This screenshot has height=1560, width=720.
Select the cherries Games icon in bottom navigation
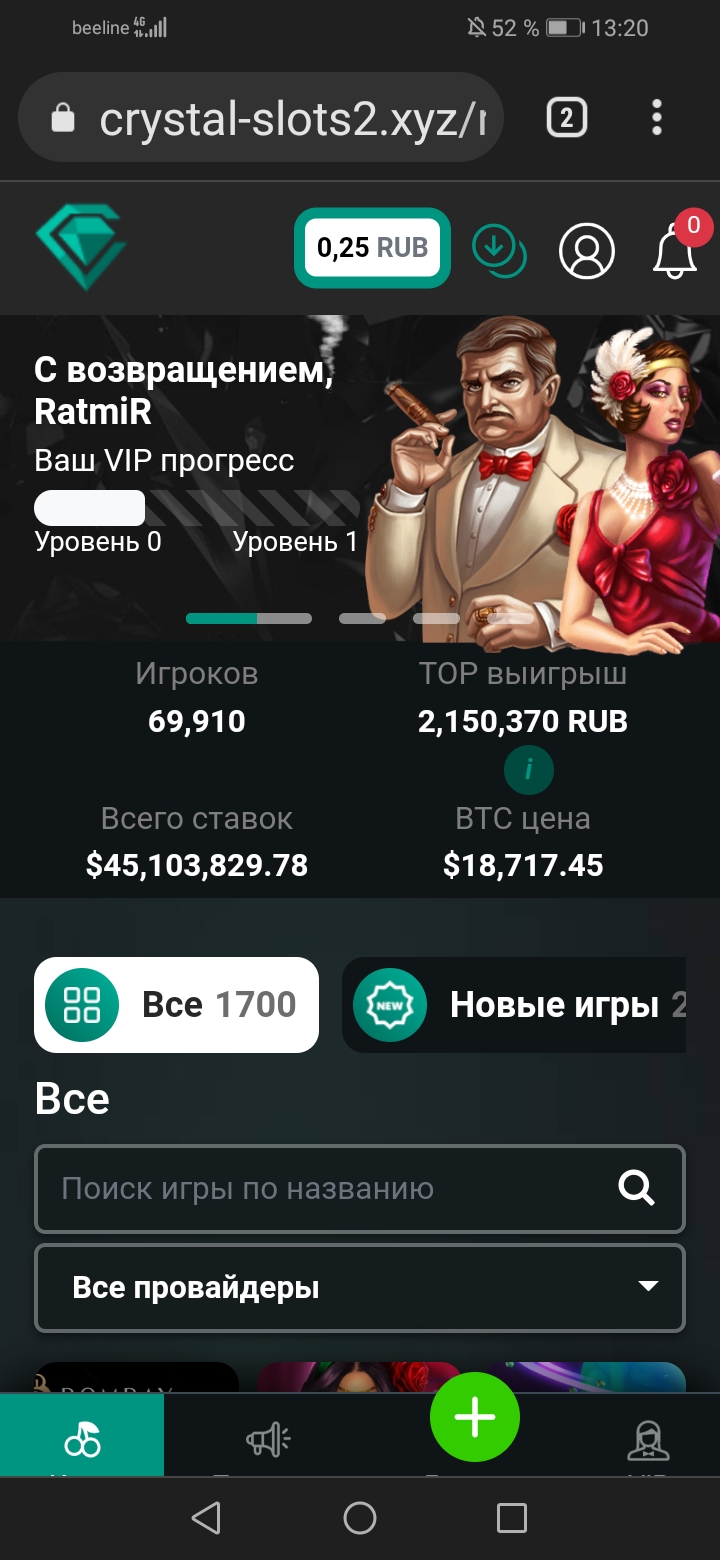pos(83,1437)
